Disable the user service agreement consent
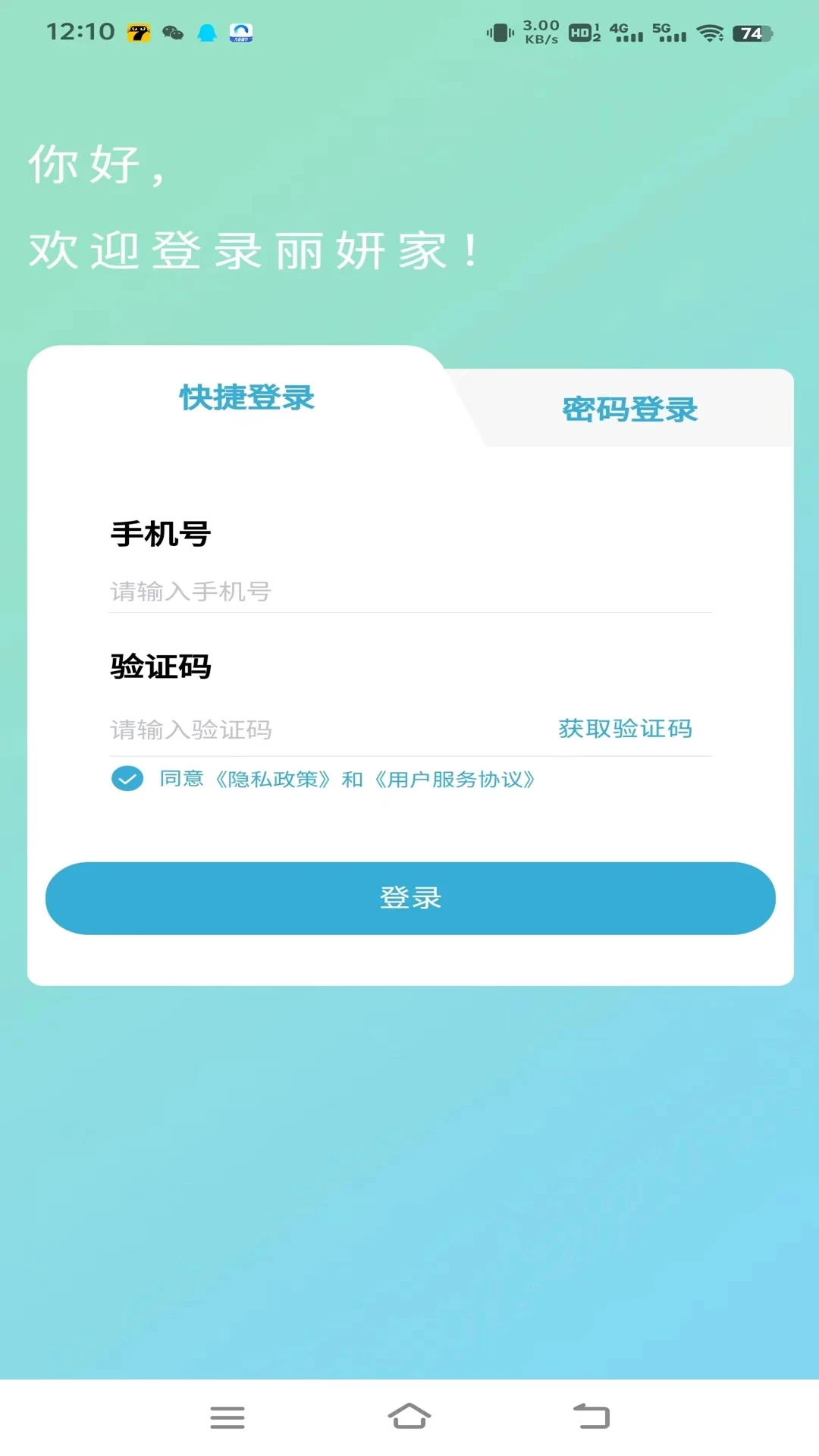Screen dimensions: 819x1456 (127, 777)
